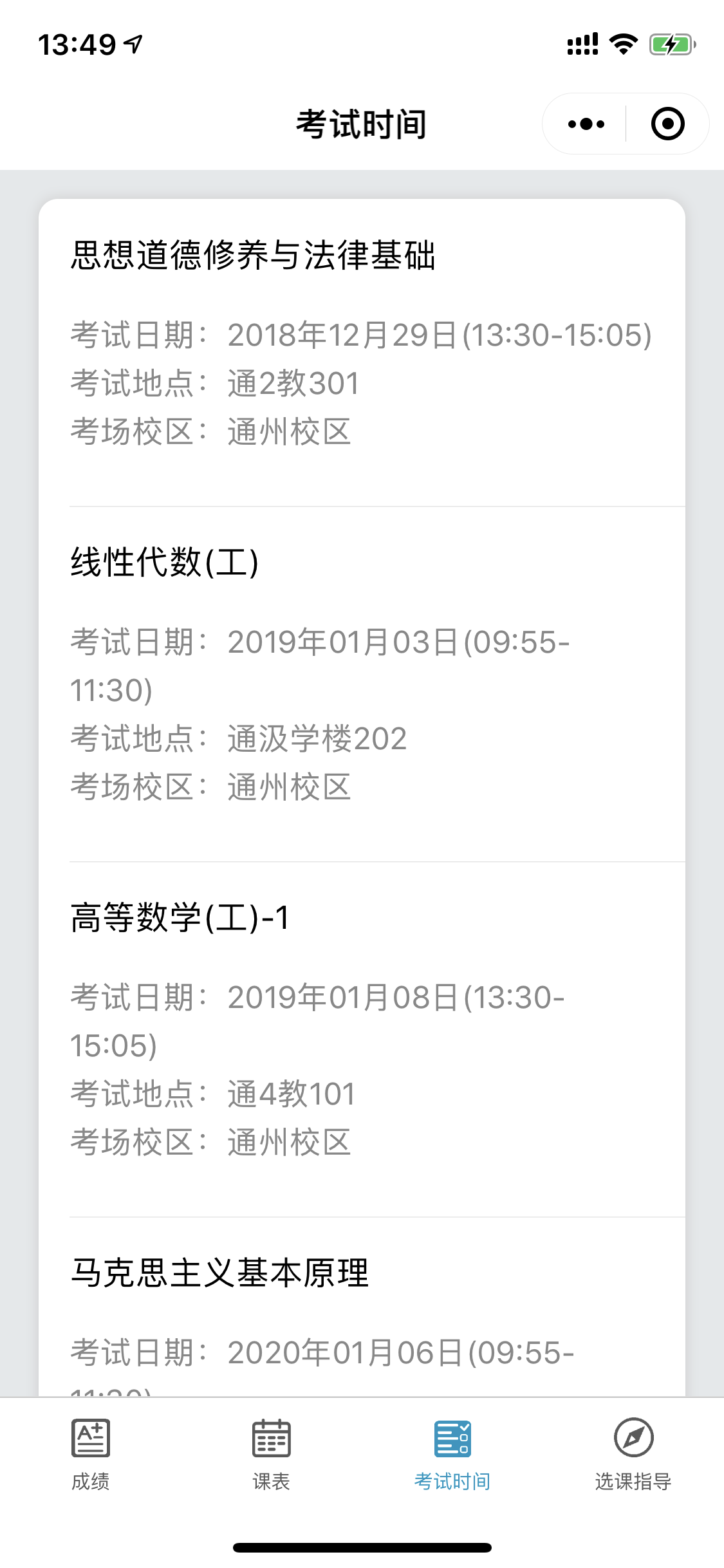Screen dimensions: 724x1568
Task: Open the mini program more-options menu
Action: coord(586,124)
